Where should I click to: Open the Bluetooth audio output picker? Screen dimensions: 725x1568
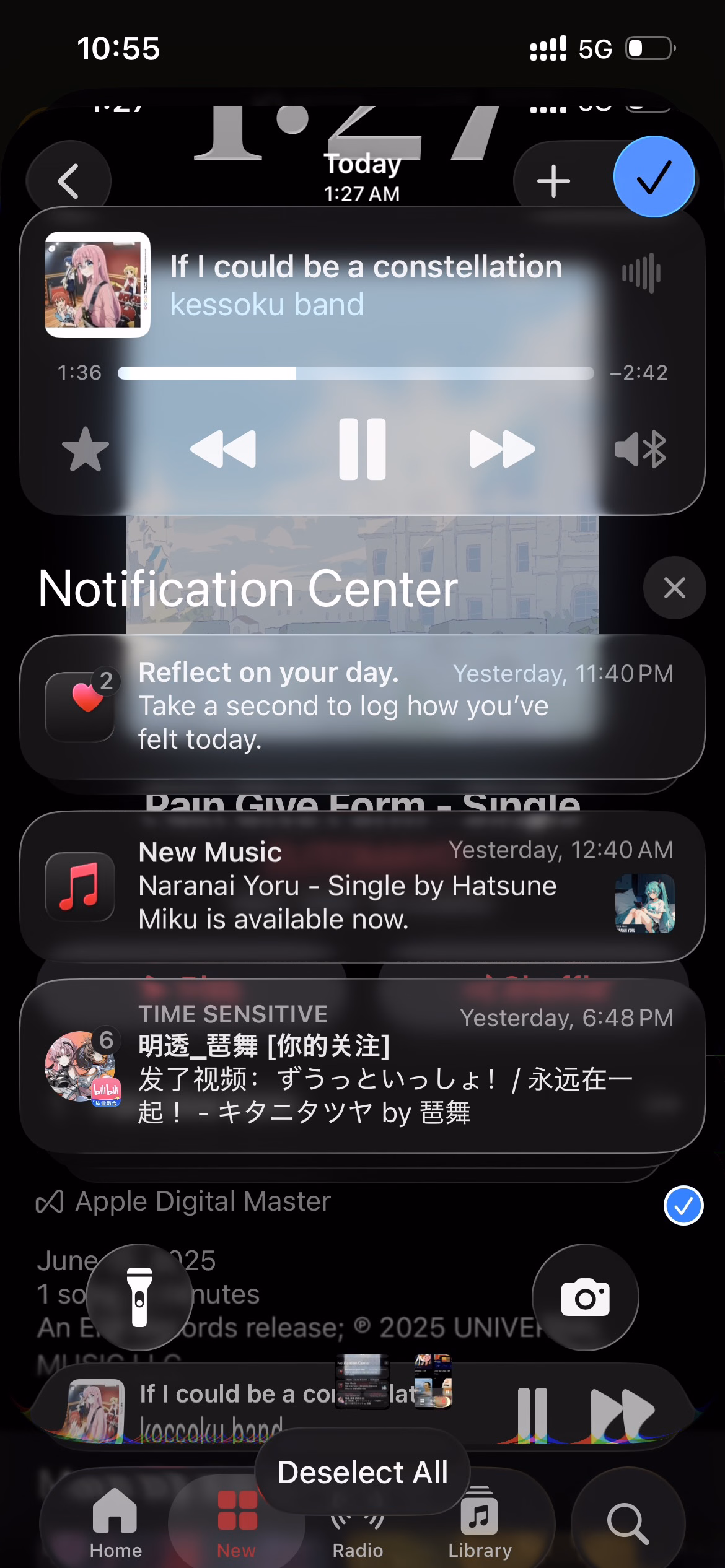pyautogui.click(x=641, y=449)
